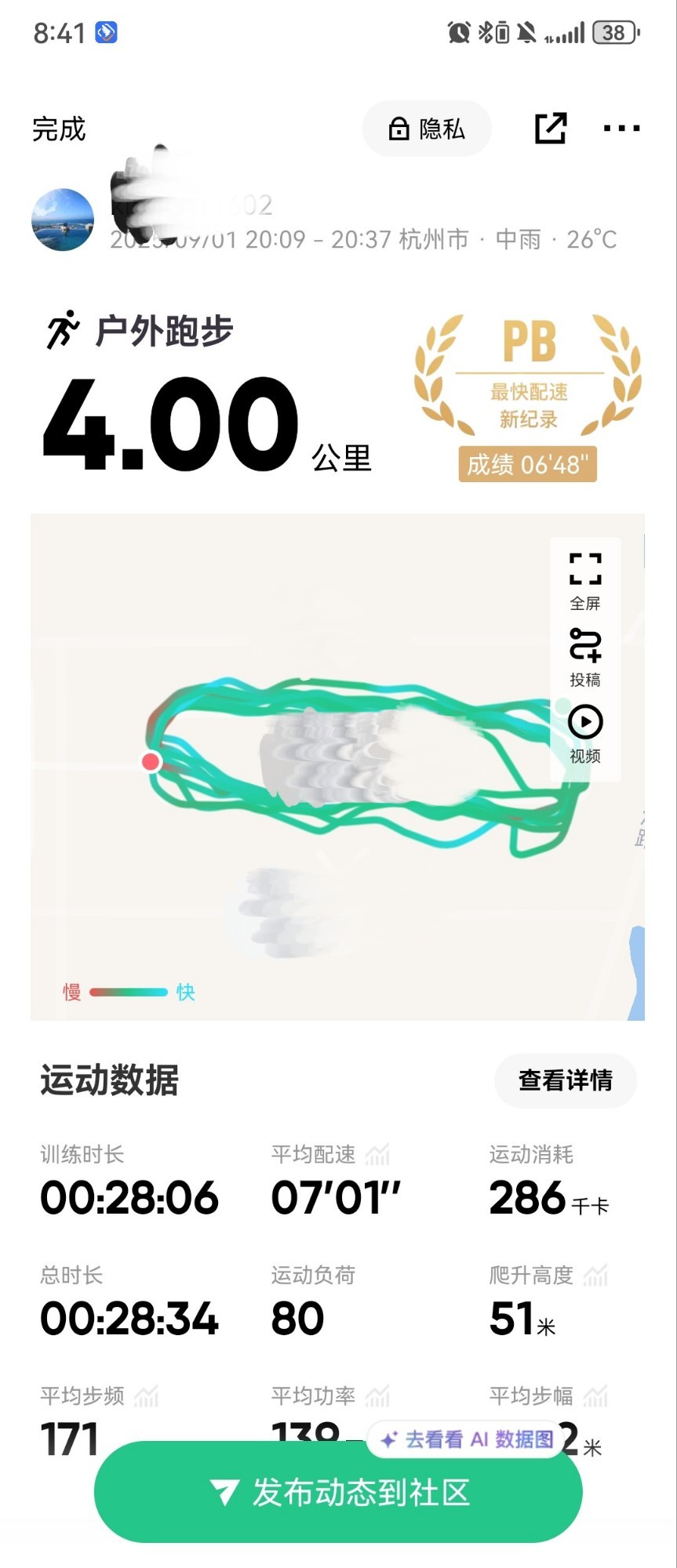Expand the map to 全屏

[x=585, y=581]
